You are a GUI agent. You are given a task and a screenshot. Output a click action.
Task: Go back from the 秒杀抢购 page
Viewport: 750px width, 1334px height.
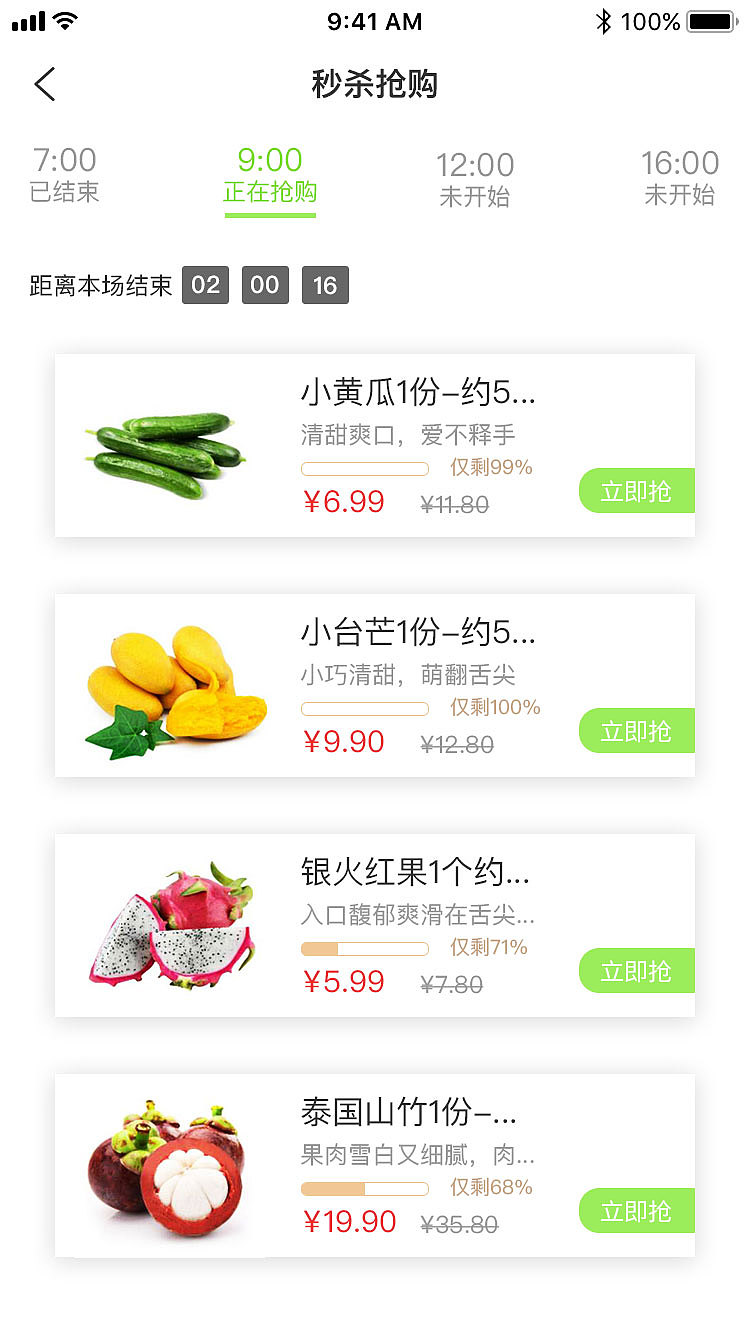(45, 84)
